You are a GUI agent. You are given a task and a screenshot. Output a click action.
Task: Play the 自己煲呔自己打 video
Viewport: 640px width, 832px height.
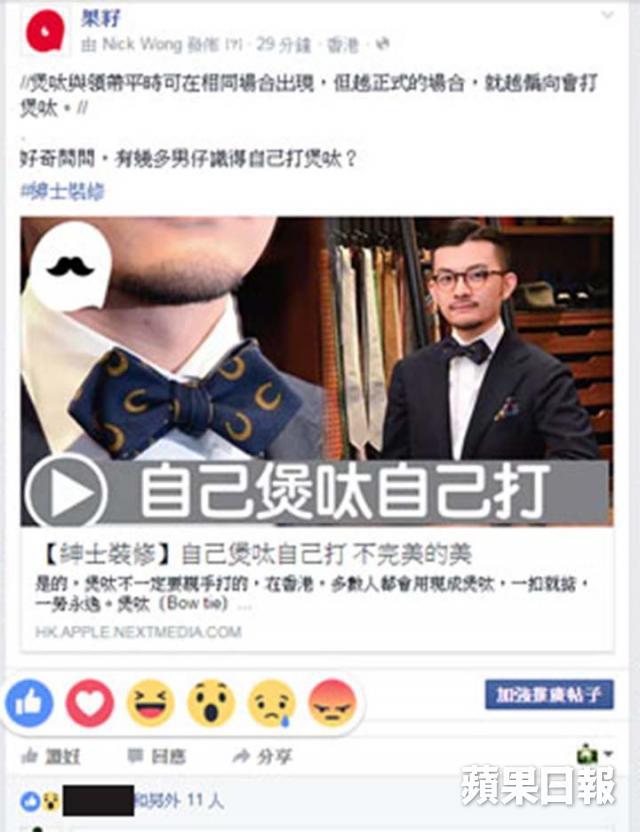pos(66,490)
